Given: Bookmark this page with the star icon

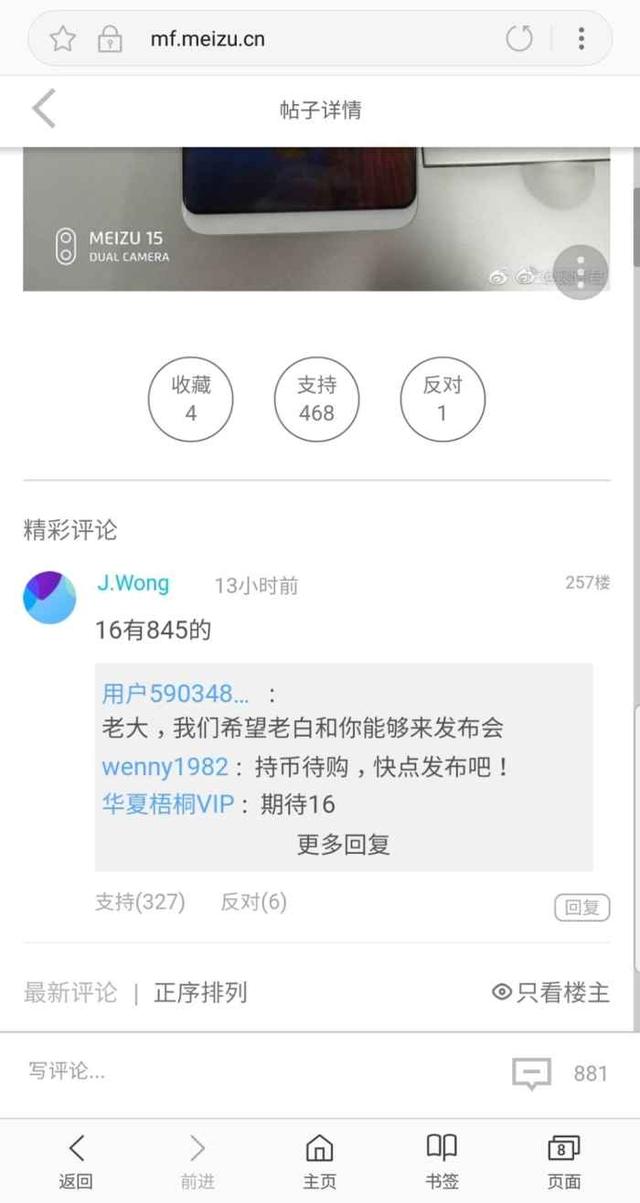Looking at the screenshot, I should (62, 39).
